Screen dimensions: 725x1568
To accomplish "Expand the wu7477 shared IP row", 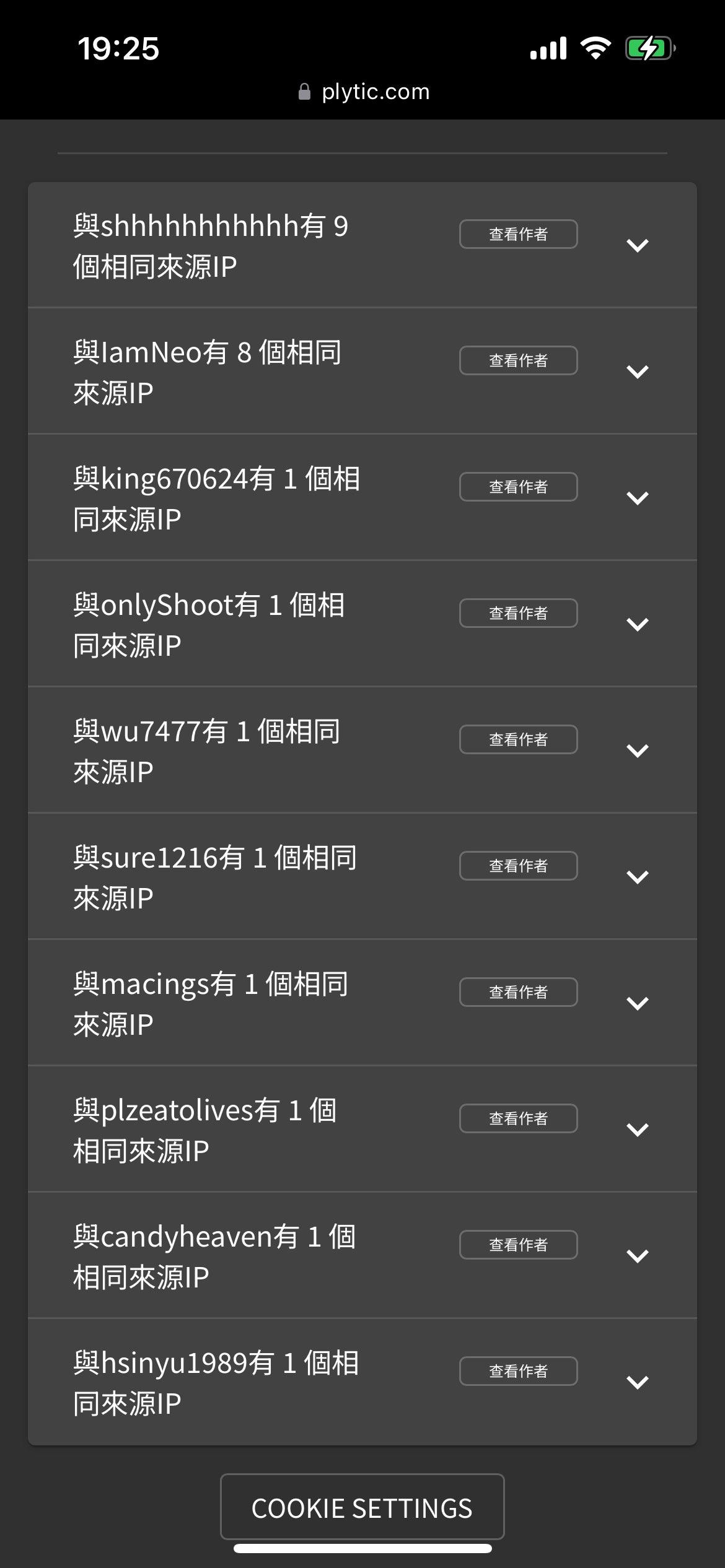I will [x=637, y=751].
